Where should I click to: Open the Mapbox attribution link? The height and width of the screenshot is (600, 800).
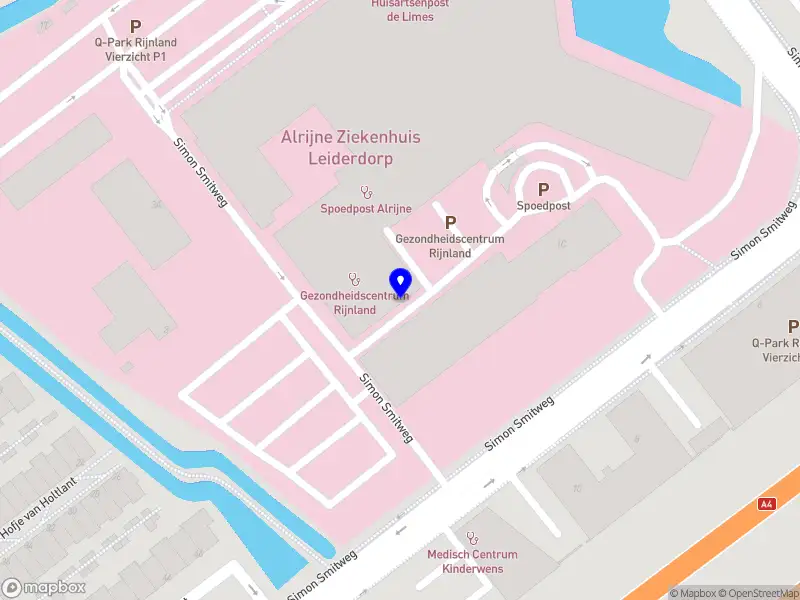point(695,593)
